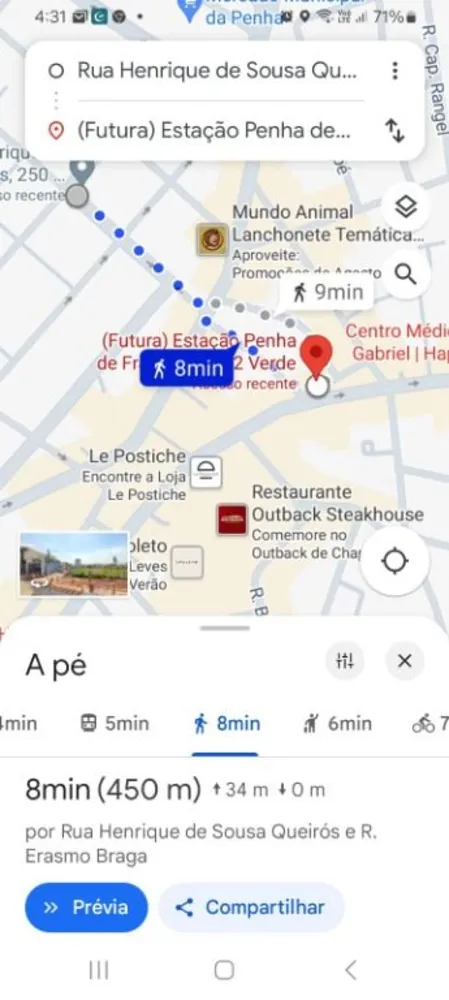Open the overflow menu in route box
This screenshot has height=1000, width=449.
395,70
